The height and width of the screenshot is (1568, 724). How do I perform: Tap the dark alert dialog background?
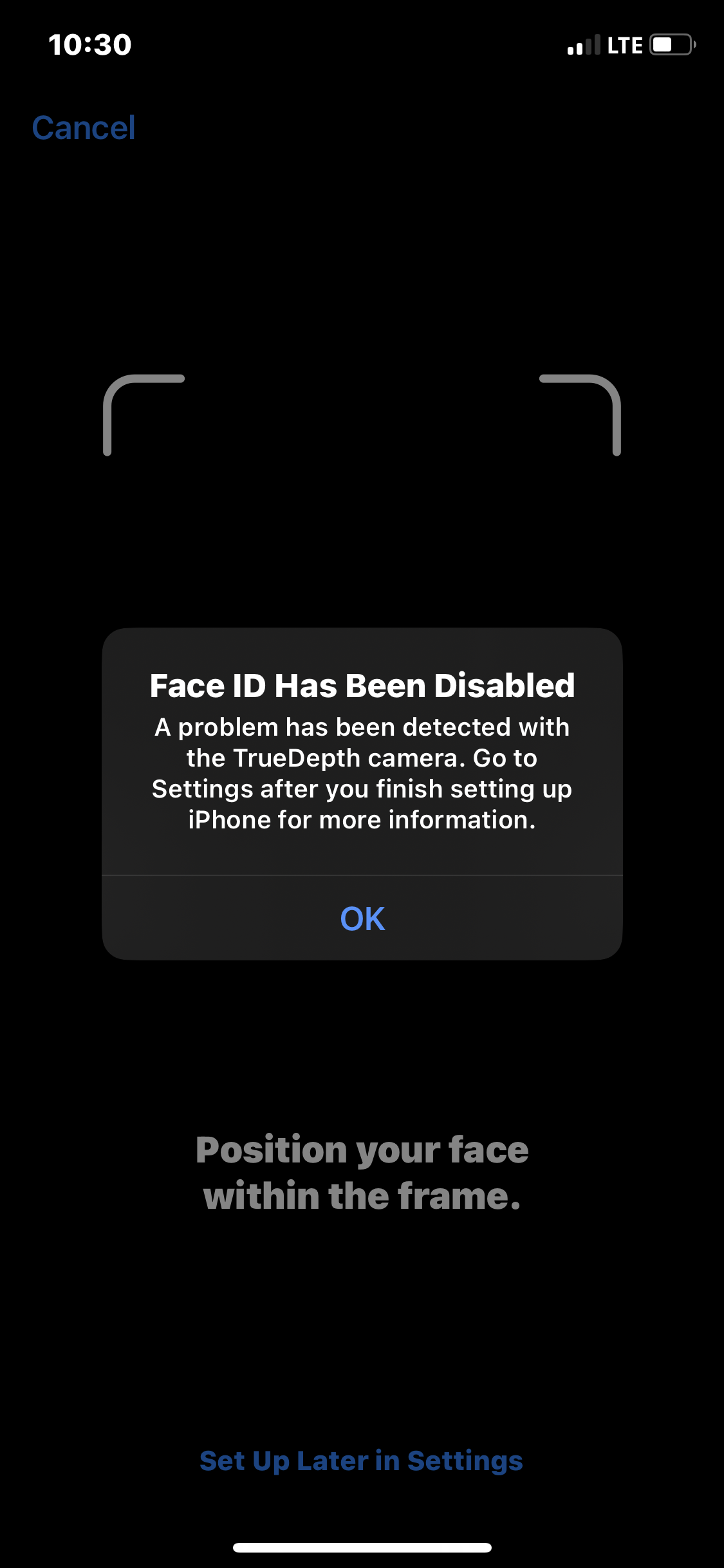pyautogui.click(x=362, y=850)
